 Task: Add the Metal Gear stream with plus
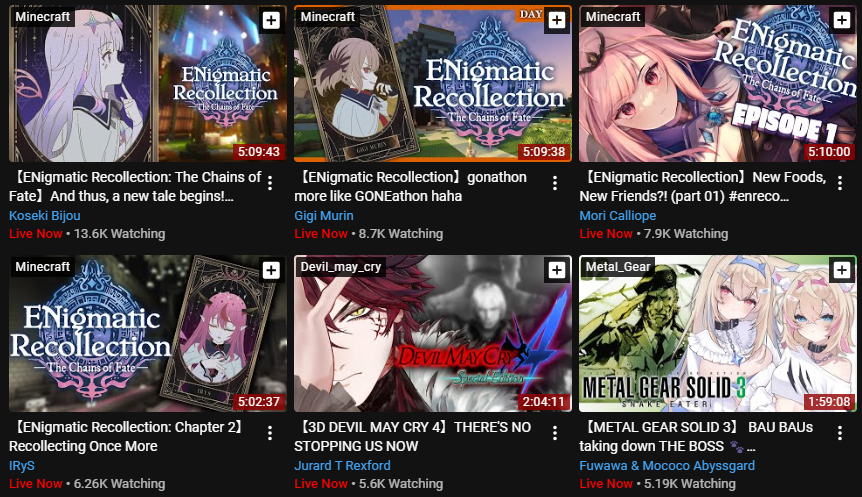[x=841, y=270]
